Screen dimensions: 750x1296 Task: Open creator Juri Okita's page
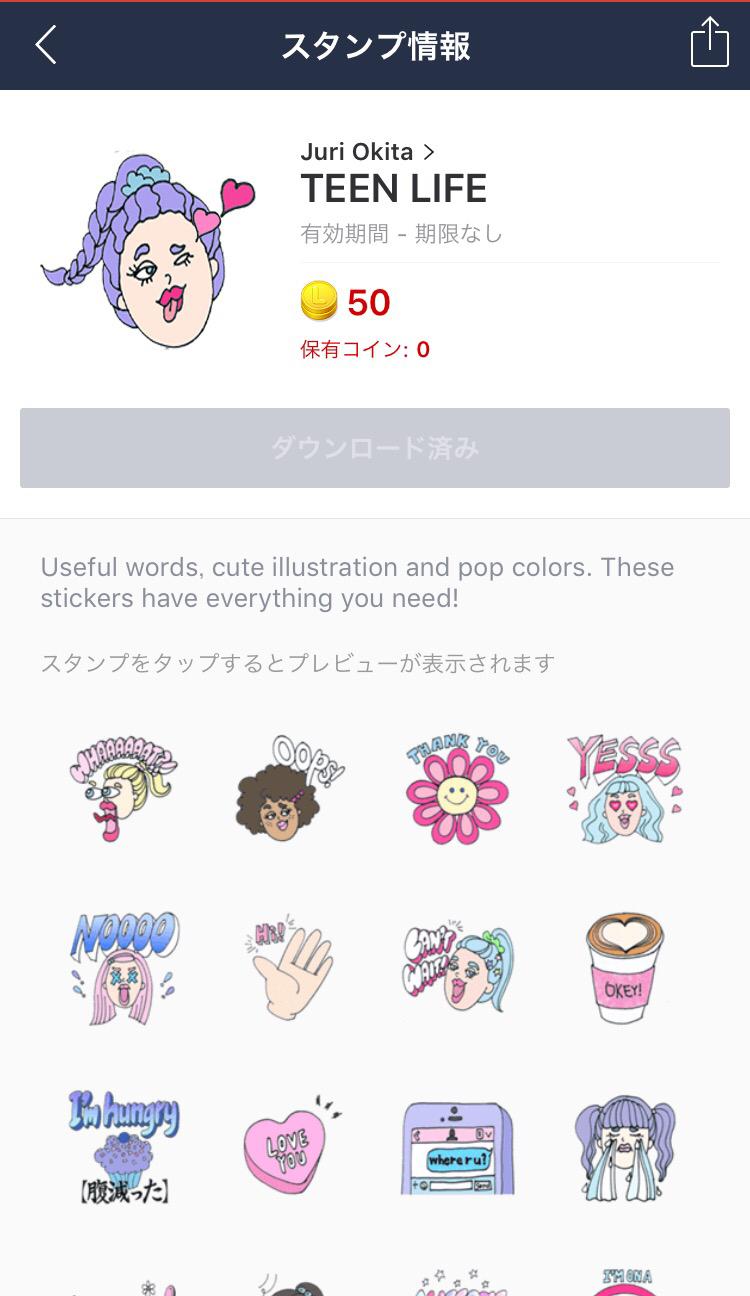coord(367,152)
